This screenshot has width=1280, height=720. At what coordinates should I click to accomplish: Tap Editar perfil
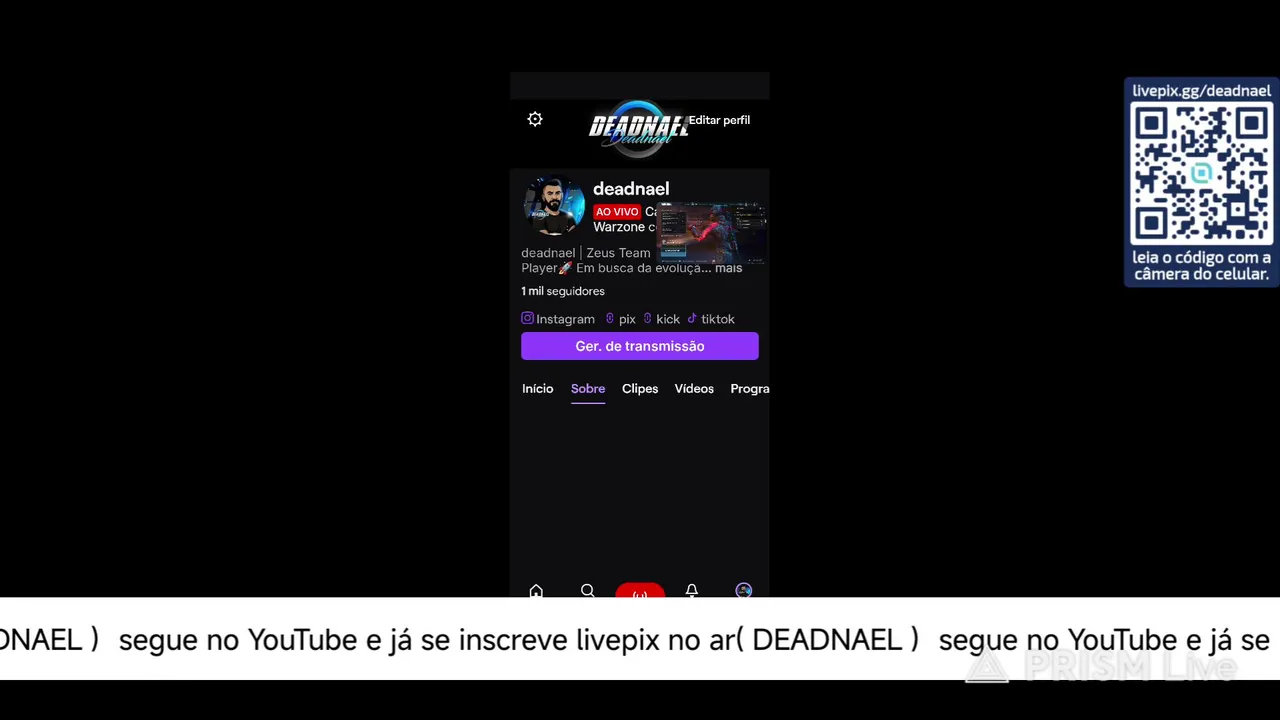click(719, 120)
